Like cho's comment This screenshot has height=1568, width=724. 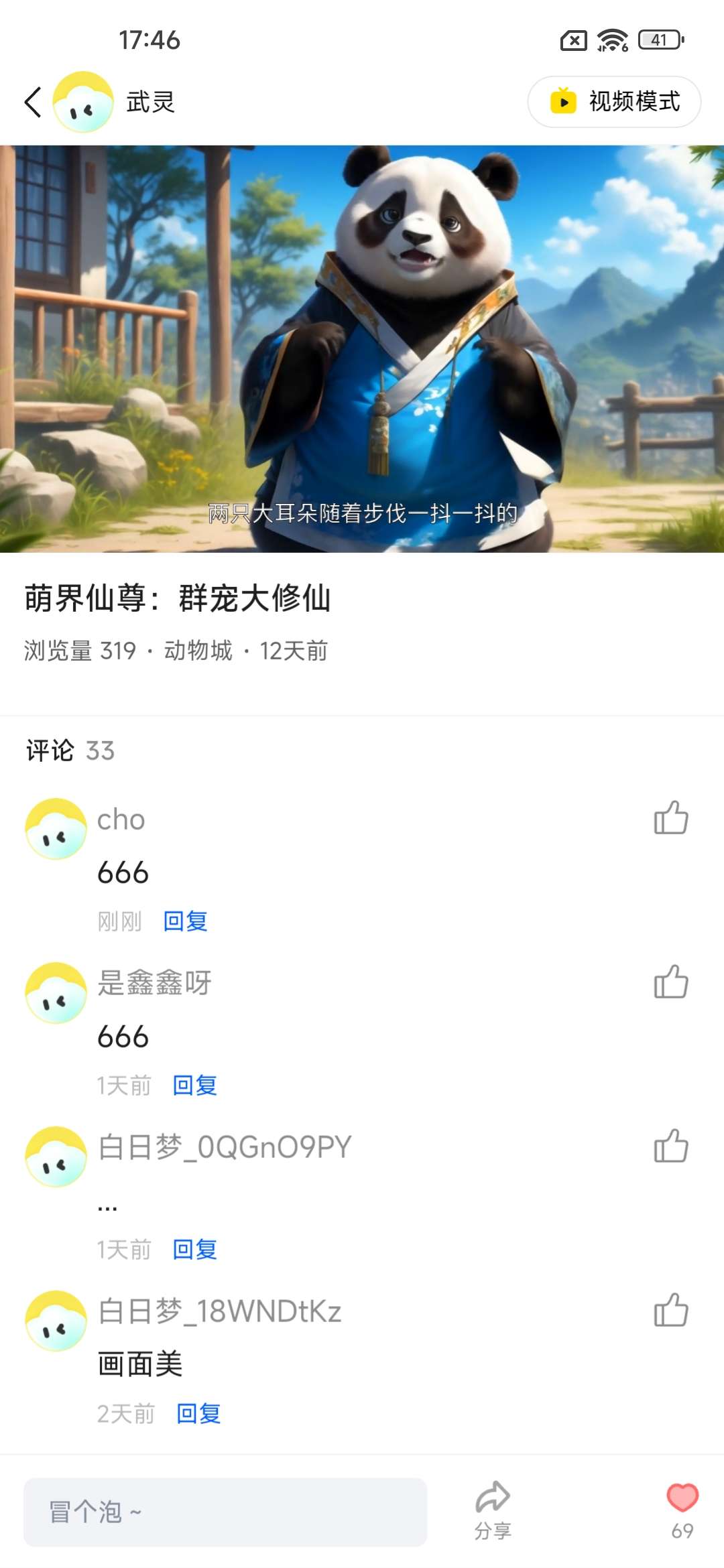[671, 818]
